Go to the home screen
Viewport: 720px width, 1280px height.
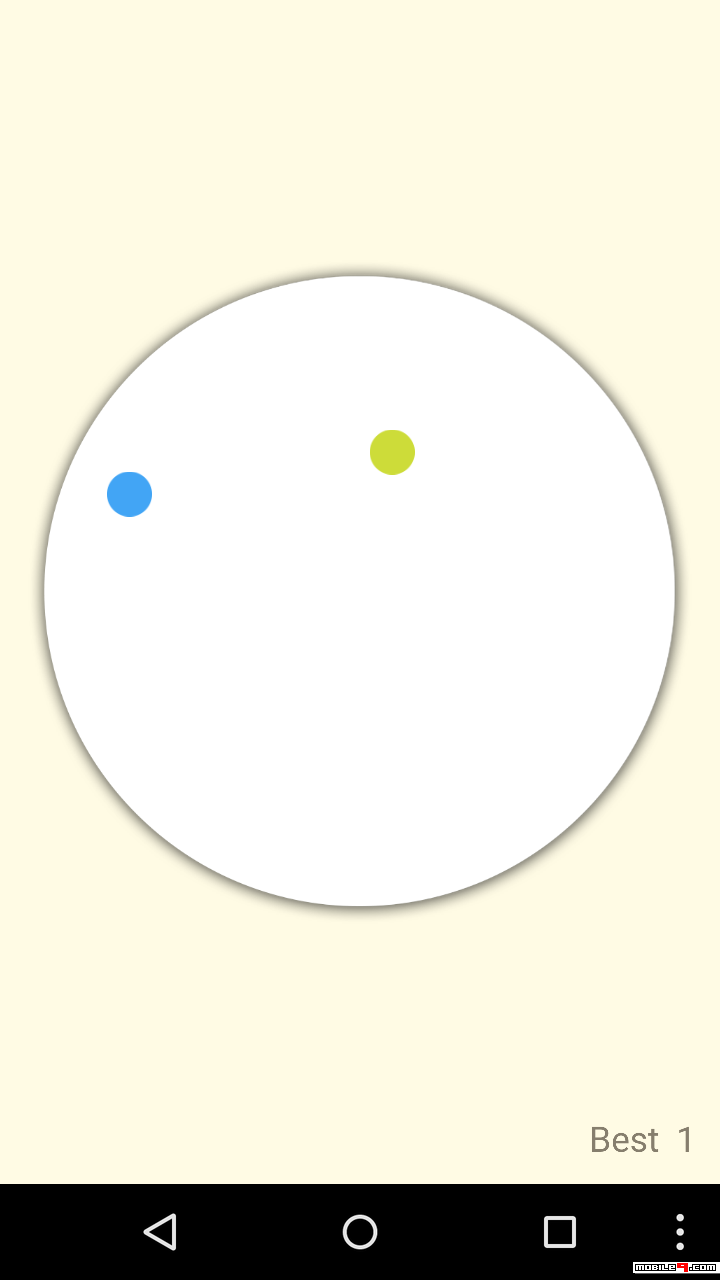360,1232
